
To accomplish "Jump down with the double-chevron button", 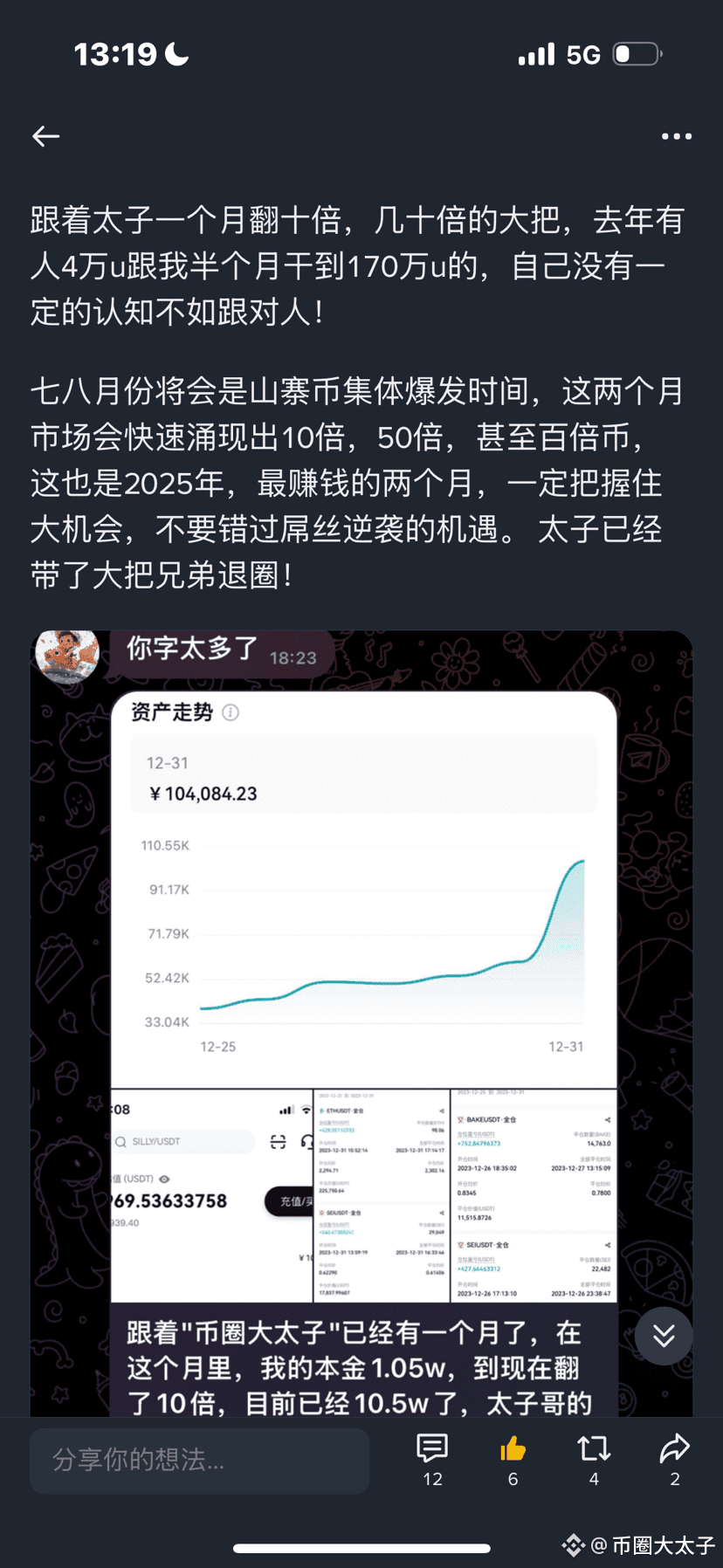I will tap(664, 1336).
